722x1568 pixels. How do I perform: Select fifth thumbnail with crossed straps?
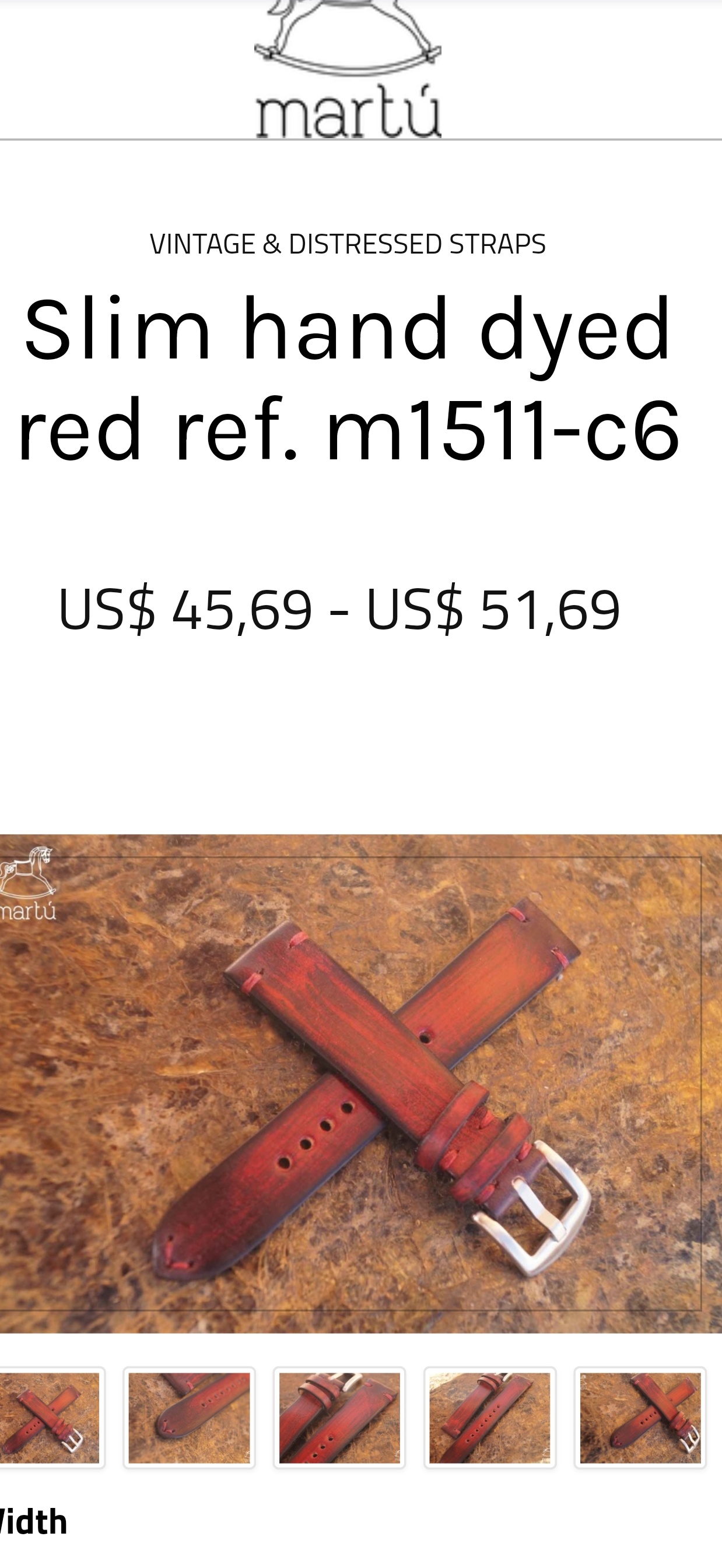pyautogui.click(x=640, y=1418)
